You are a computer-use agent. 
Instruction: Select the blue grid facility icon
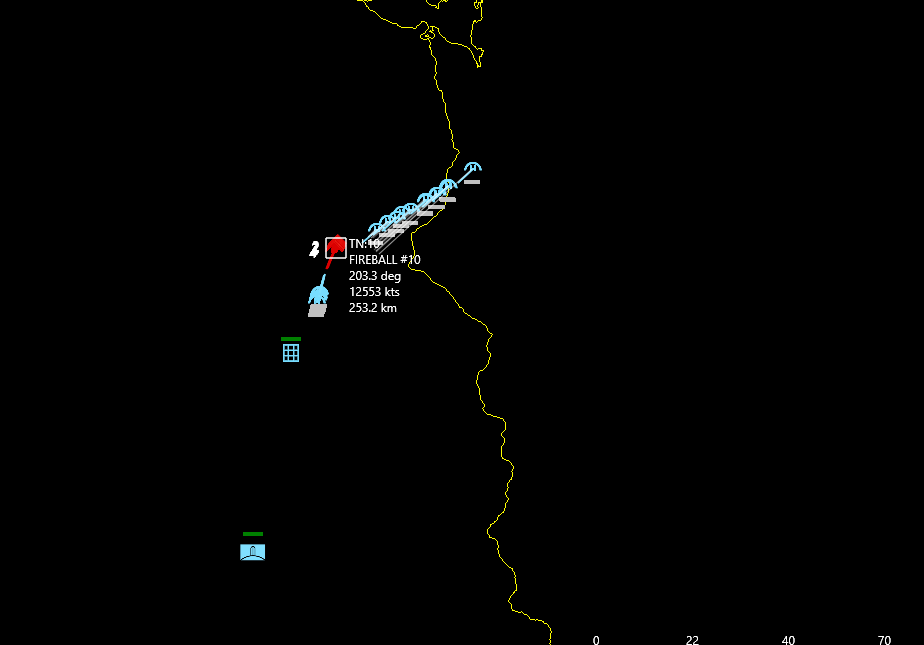pos(291,353)
